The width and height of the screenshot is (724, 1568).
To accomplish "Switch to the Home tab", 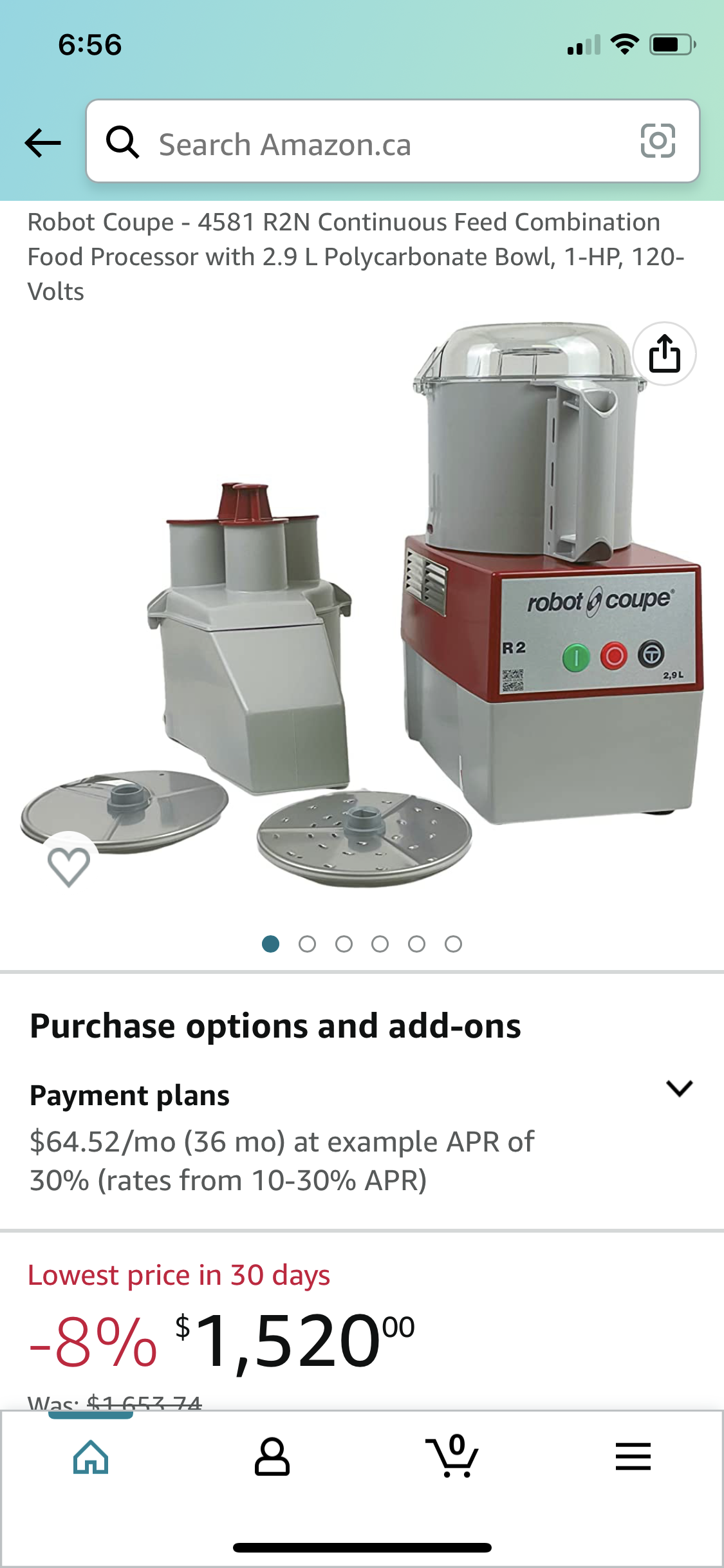I will click(91, 1457).
